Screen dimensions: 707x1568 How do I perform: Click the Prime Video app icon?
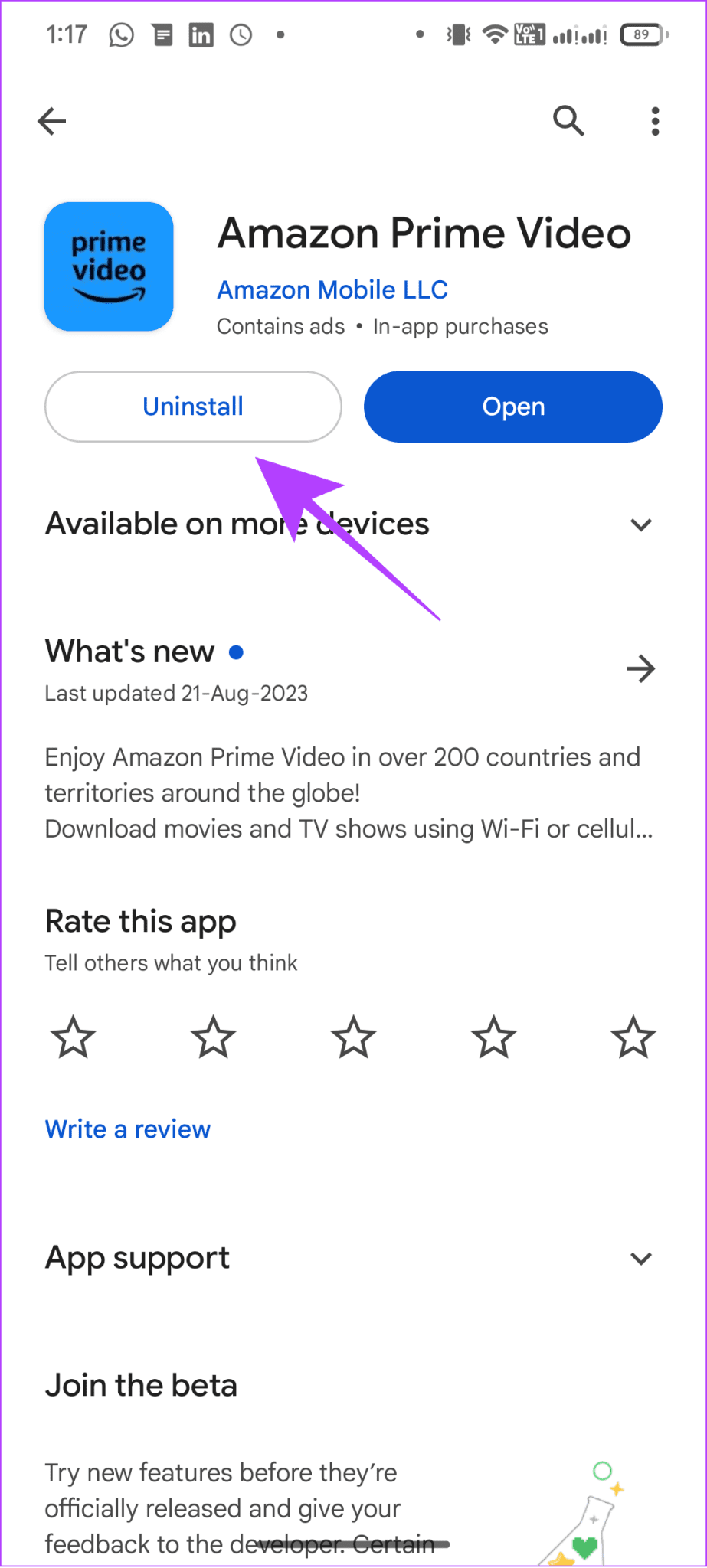click(x=109, y=266)
